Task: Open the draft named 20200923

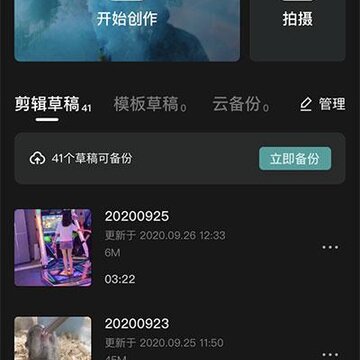Action: pos(180,338)
